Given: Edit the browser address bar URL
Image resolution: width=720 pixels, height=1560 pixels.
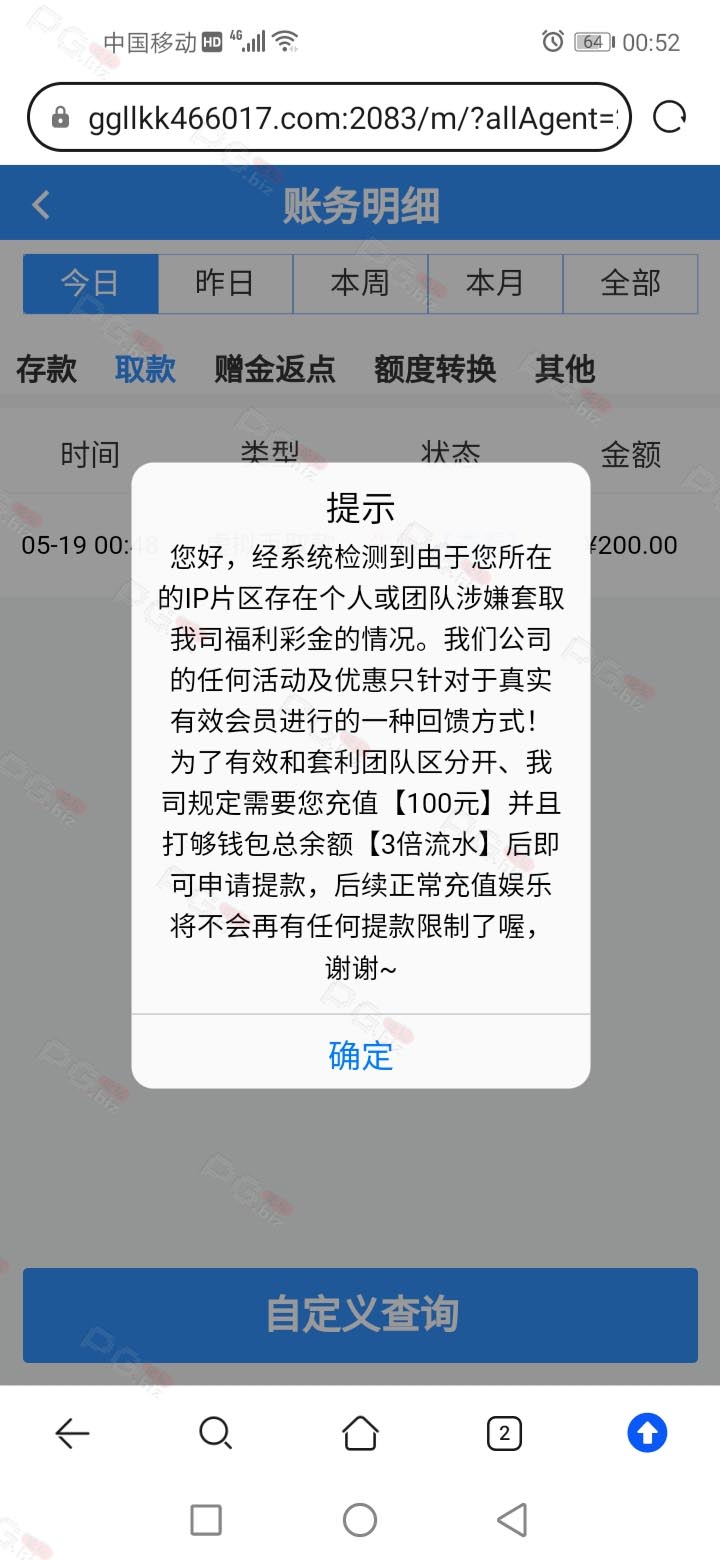Looking at the screenshot, I should 350,118.
